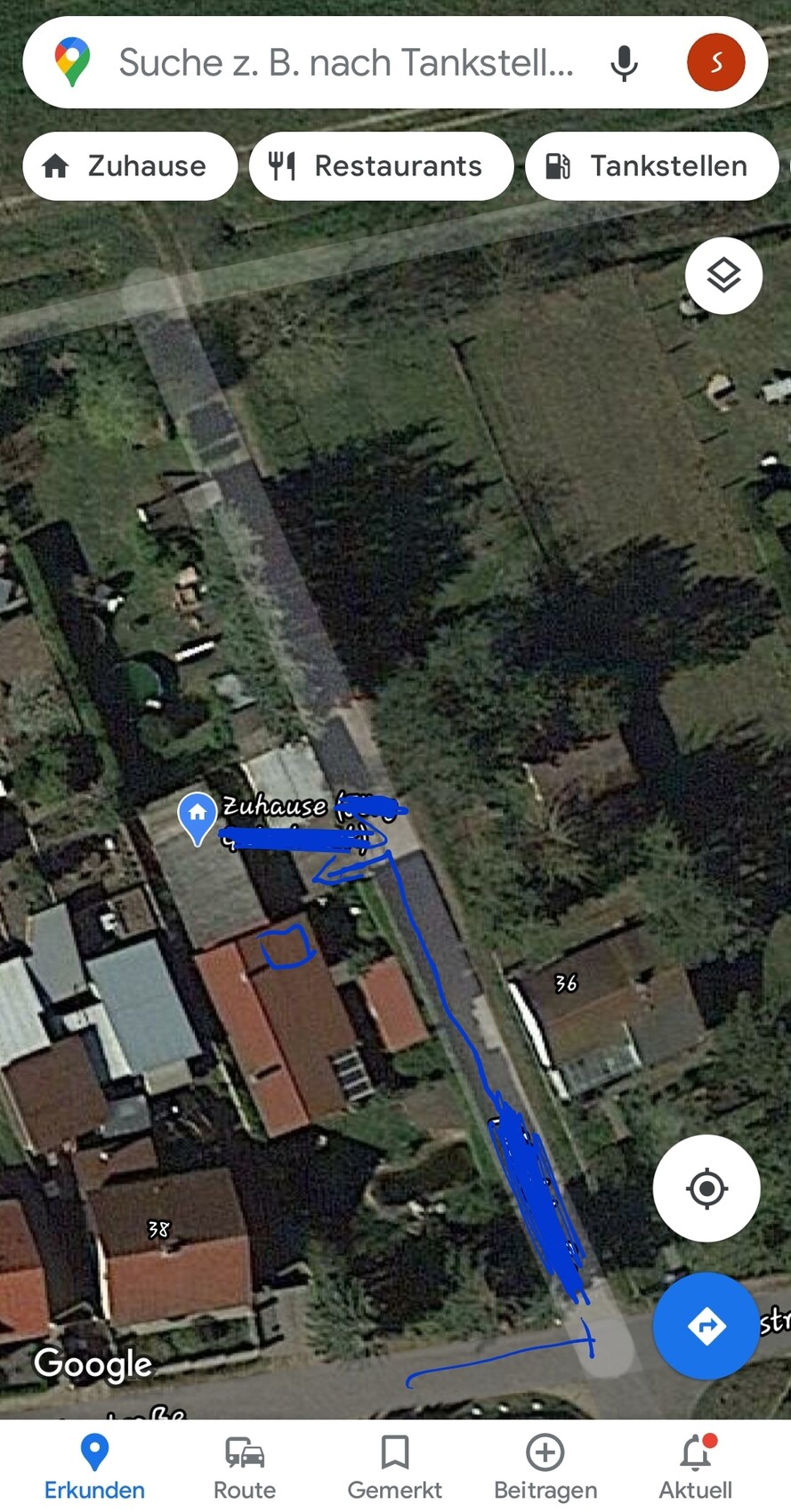View the Aktuell updates tab
Image resolution: width=791 pixels, height=1512 pixels.
(x=696, y=1468)
